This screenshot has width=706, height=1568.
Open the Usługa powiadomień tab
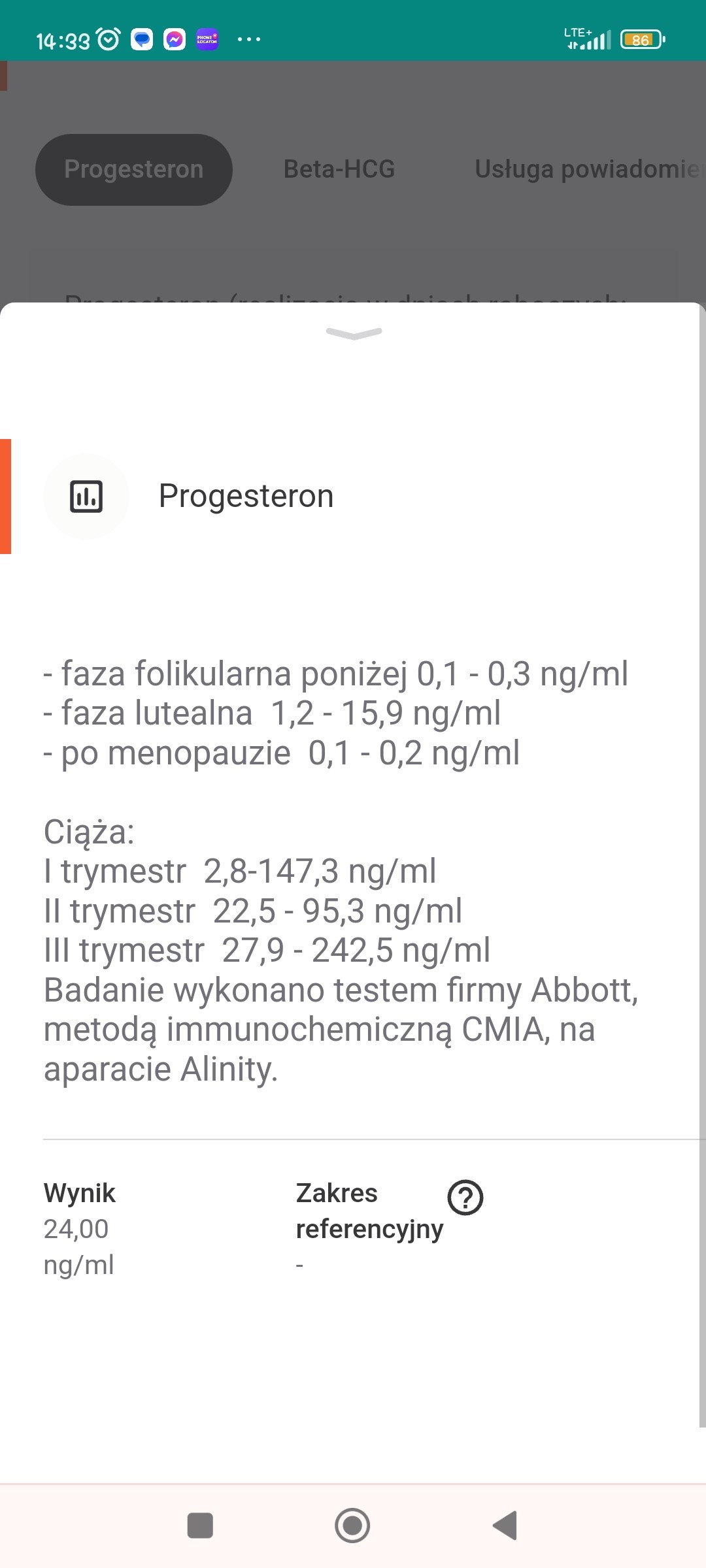587,170
